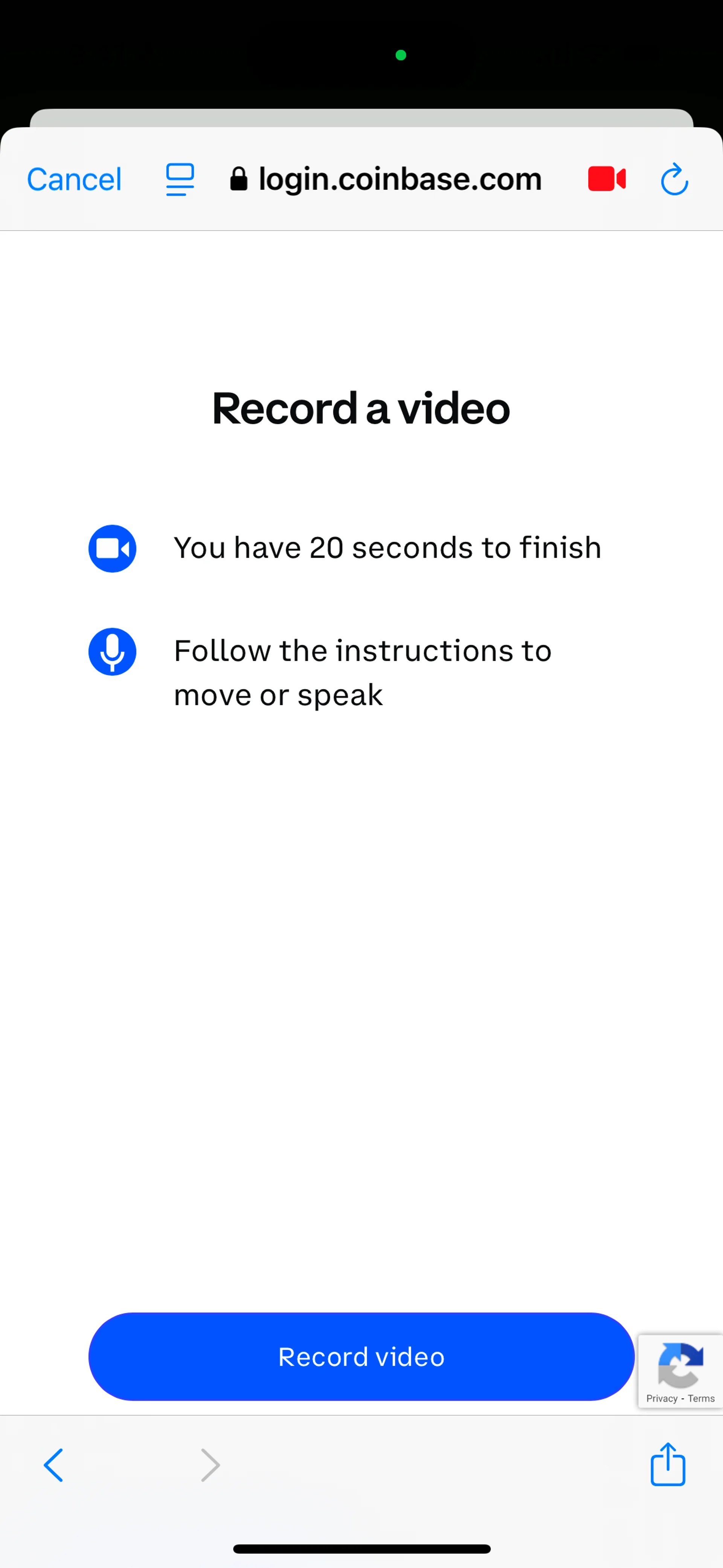The height and width of the screenshot is (1568, 723).
Task: Go back to the previous page
Action: (x=53, y=1465)
